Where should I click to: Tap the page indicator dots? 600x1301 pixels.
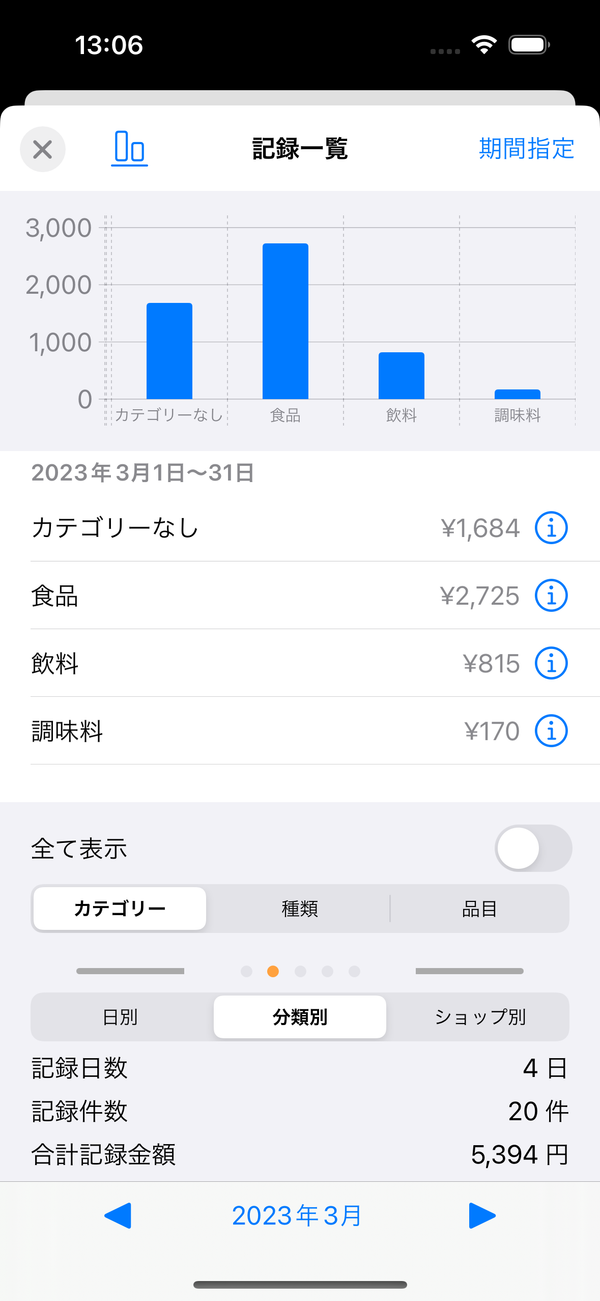coord(300,971)
